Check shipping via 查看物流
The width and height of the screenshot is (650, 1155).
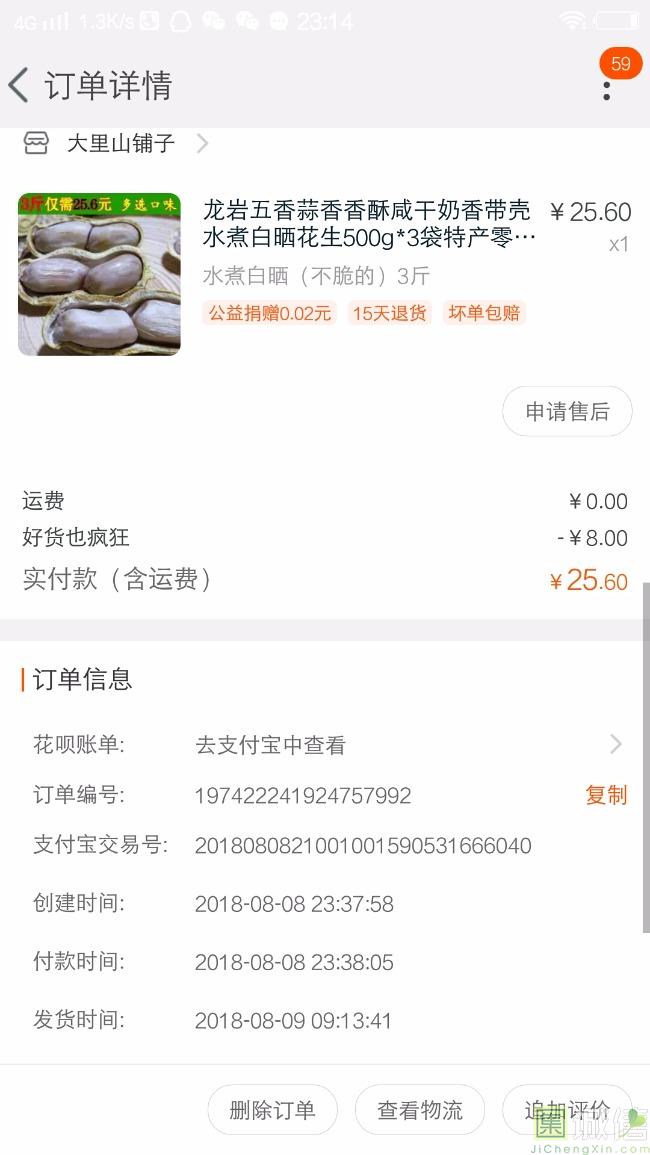pos(420,1110)
